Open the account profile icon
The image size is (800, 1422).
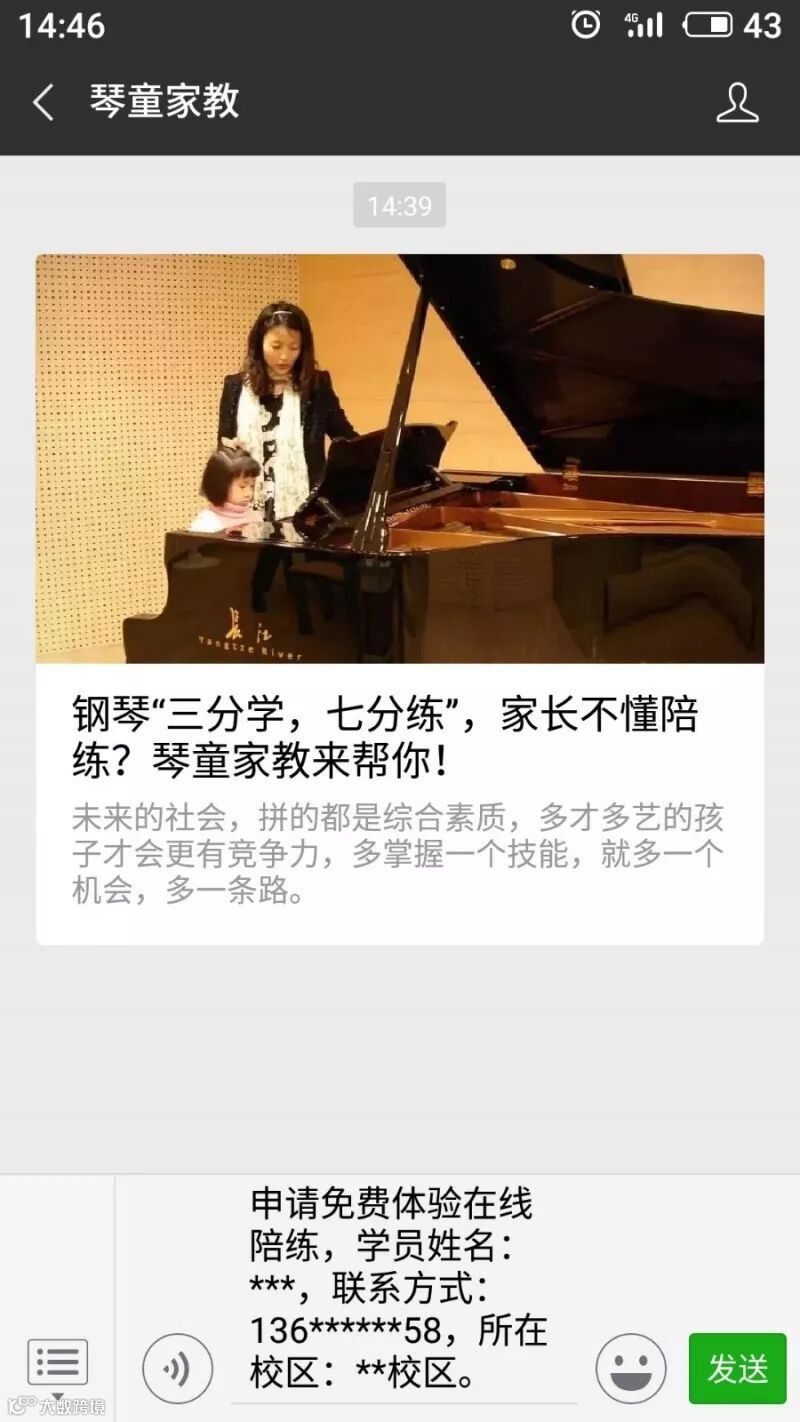(x=737, y=103)
